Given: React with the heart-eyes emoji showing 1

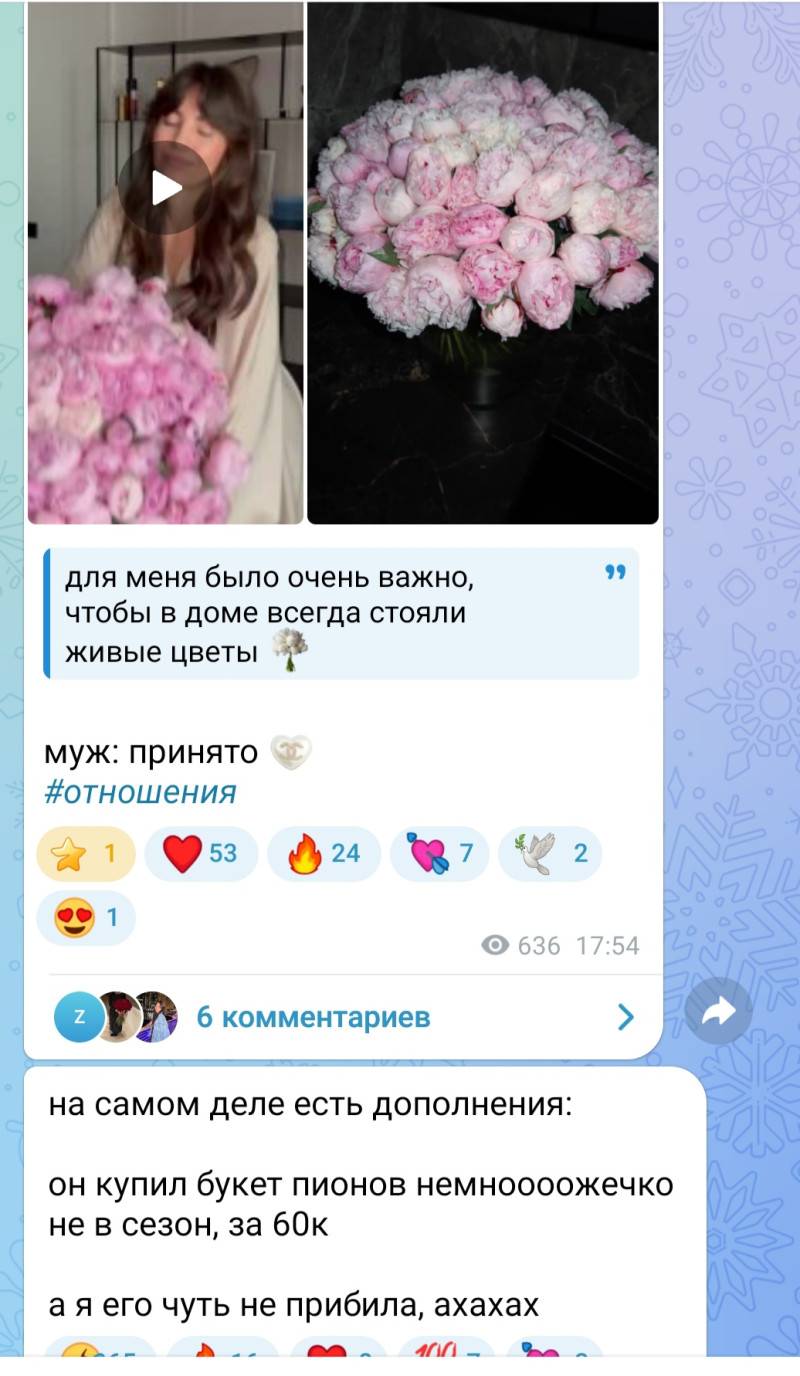Looking at the screenshot, I should pyautogui.click(x=86, y=918).
